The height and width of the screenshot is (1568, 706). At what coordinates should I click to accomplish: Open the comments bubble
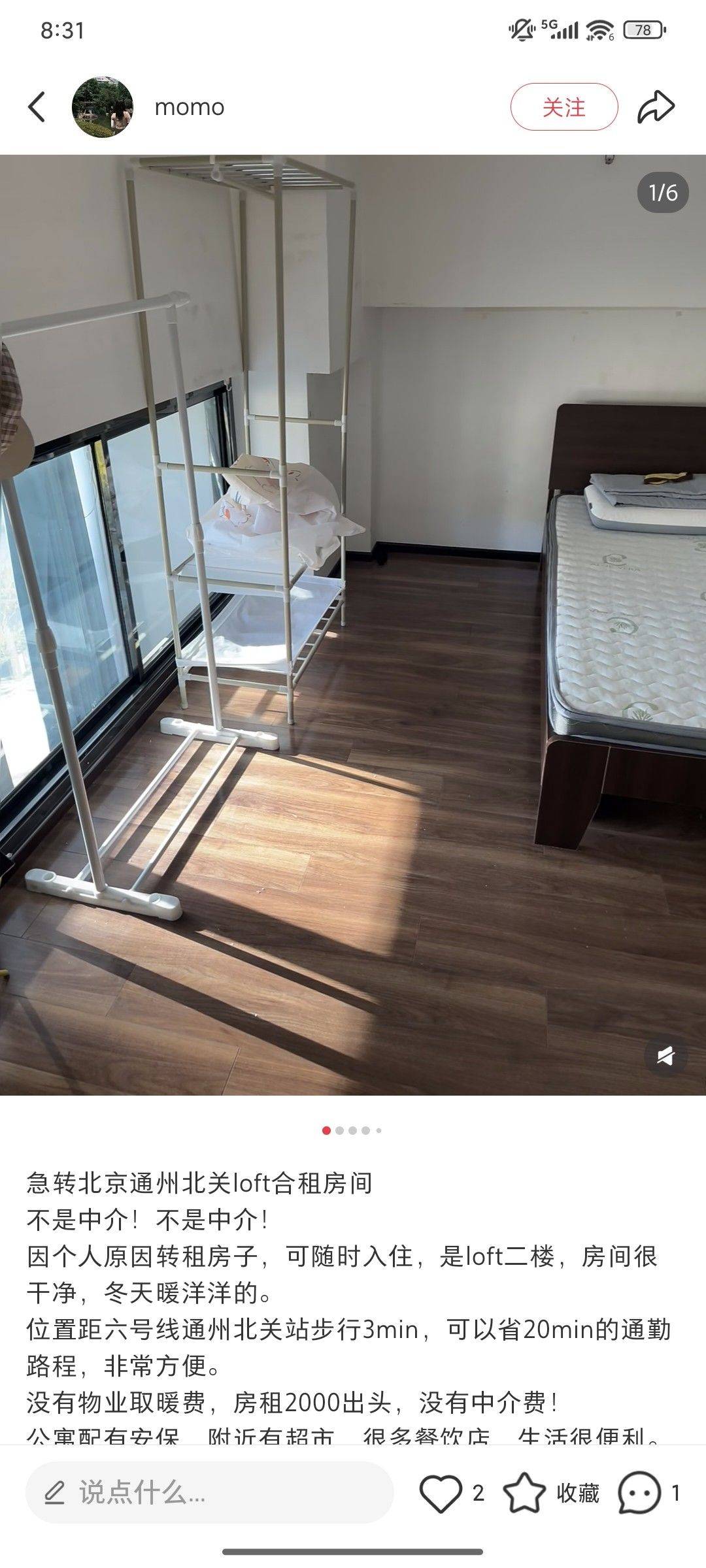pyautogui.click(x=639, y=1493)
